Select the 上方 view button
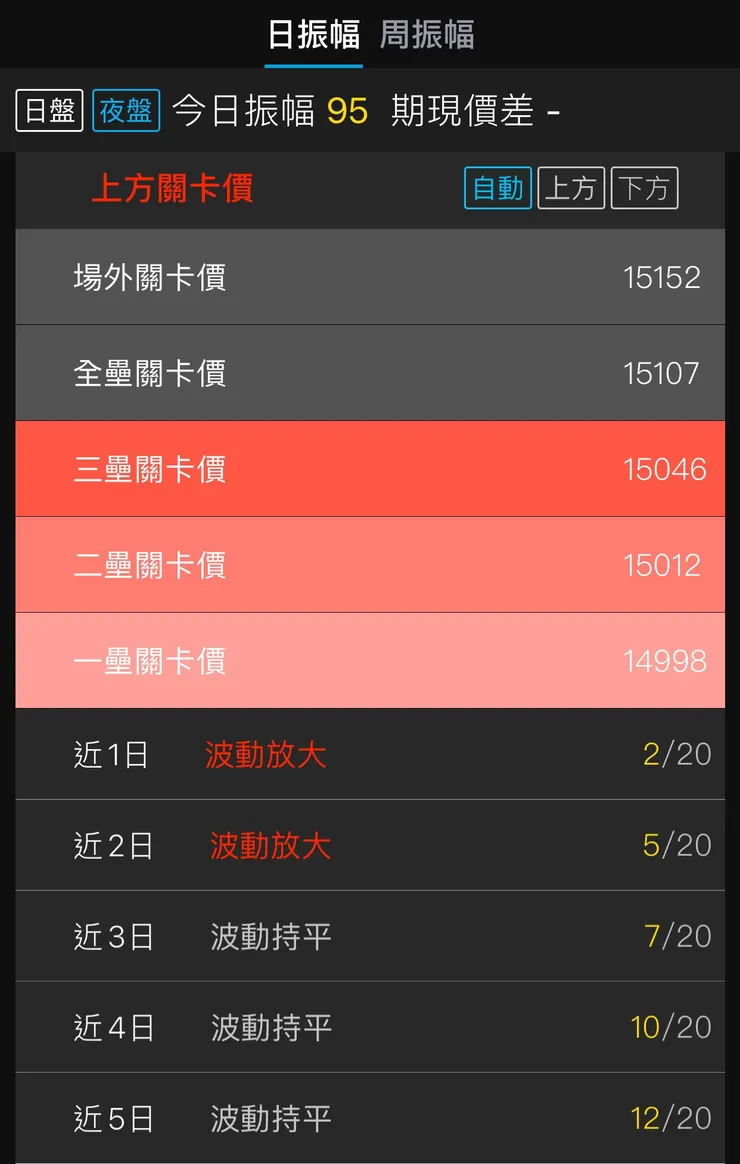Viewport: 740px width, 1164px height. click(571, 188)
